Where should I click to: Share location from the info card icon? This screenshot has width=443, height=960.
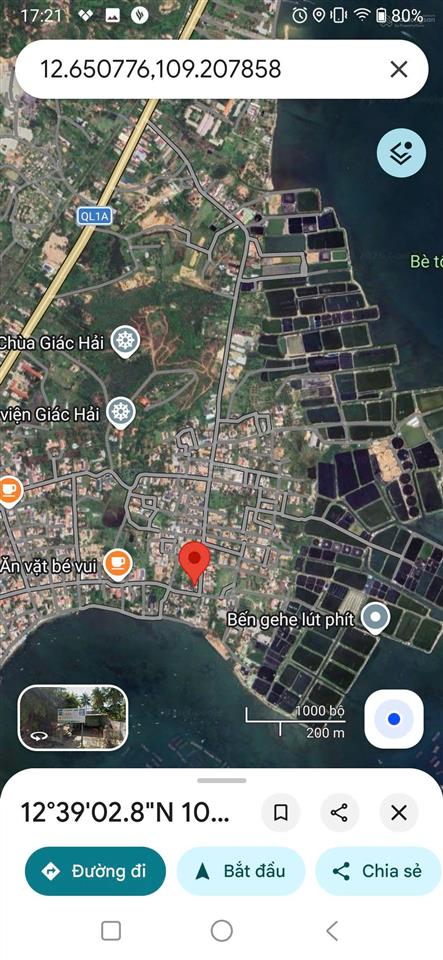coord(339,812)
